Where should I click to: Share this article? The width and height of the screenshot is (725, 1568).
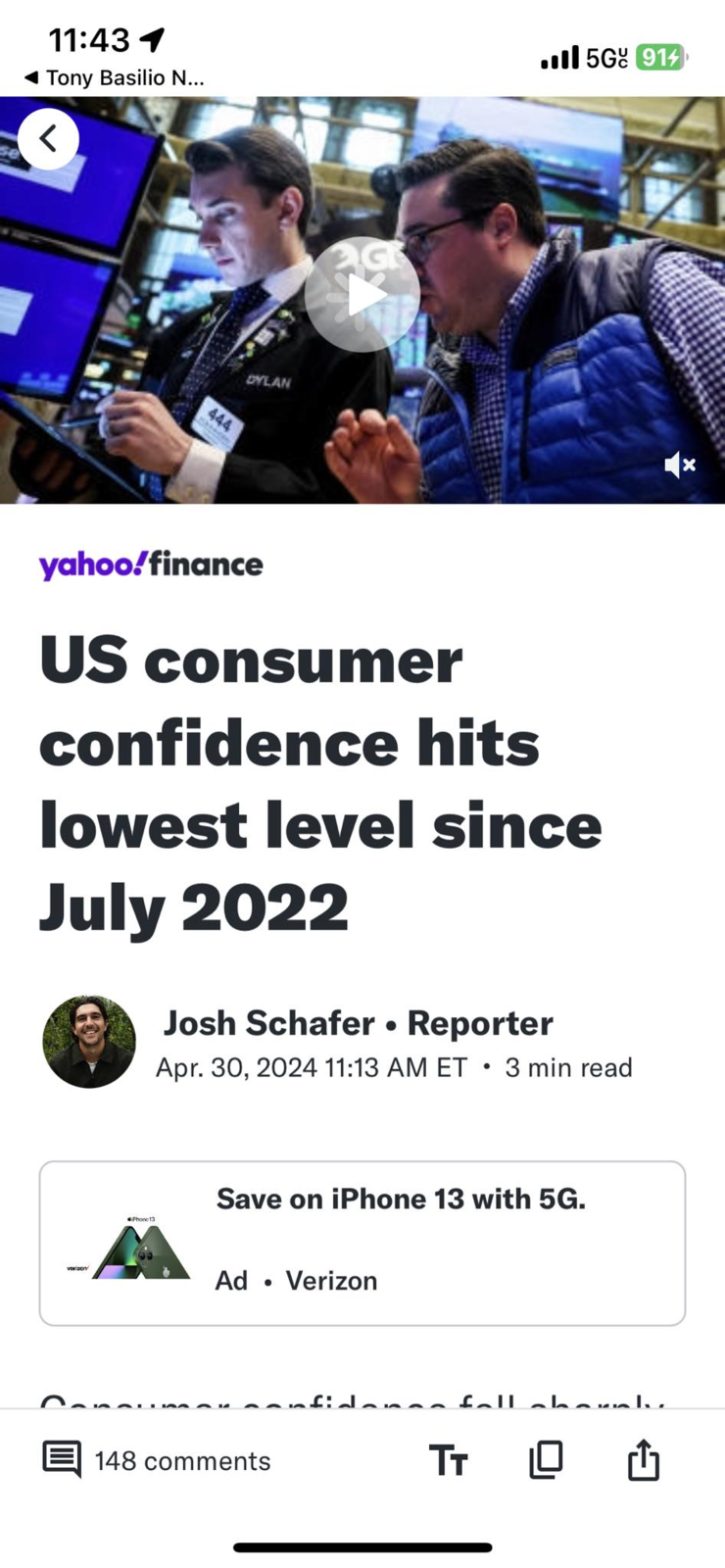[x=644, y=1460]
